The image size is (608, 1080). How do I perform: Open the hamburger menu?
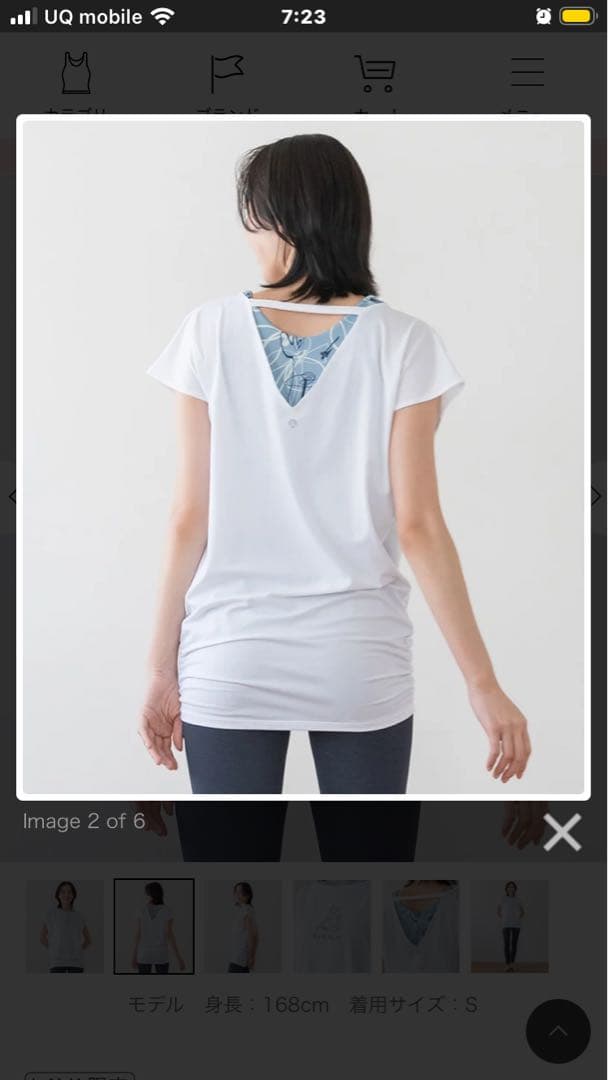[x=527, y=73]
